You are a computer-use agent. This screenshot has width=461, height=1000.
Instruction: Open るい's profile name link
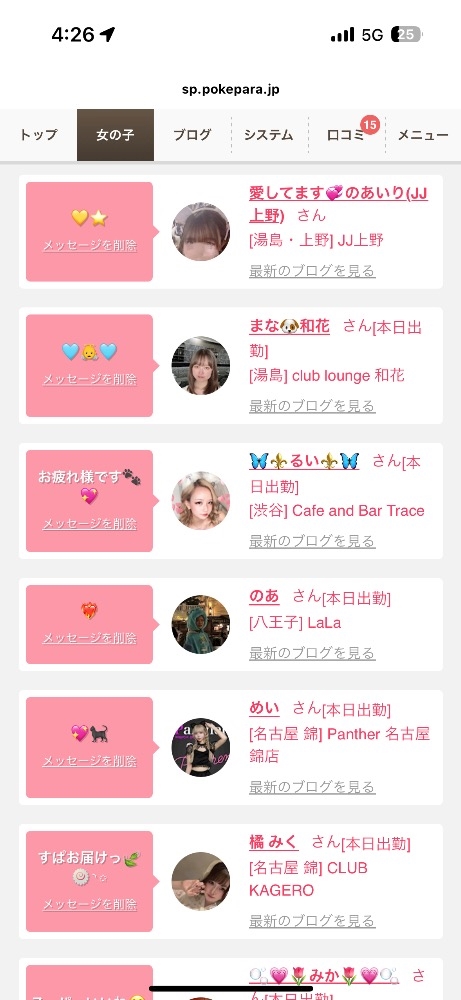point(304,460)
